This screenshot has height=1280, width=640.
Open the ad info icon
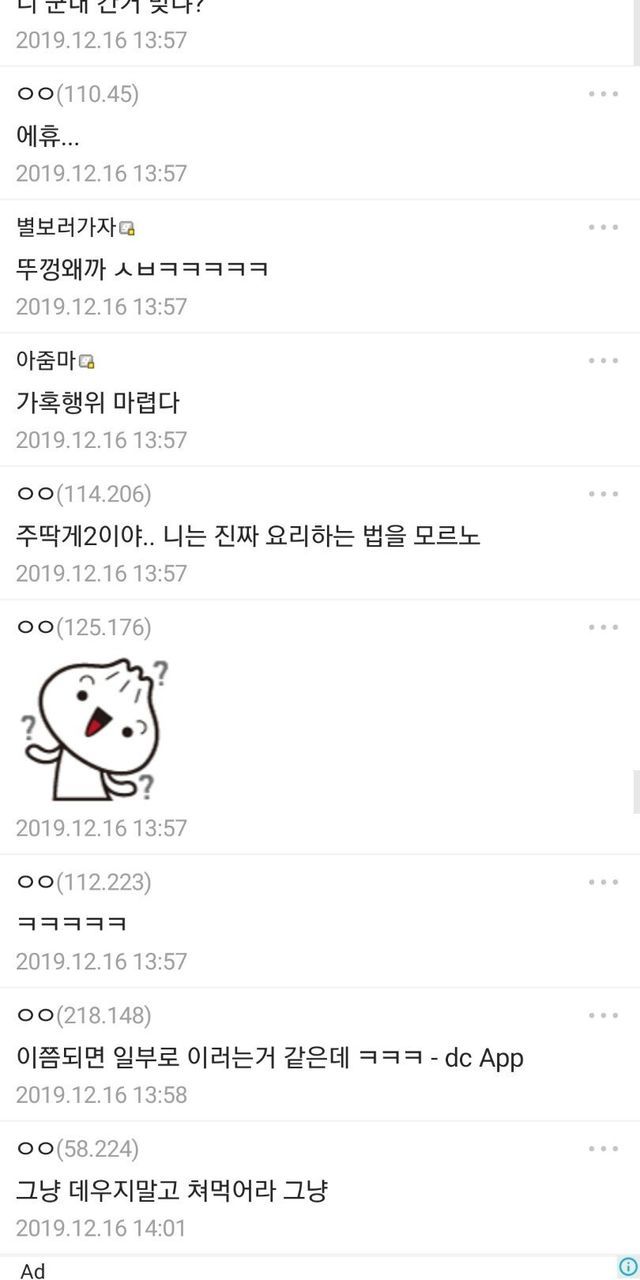pos(628,1267)
